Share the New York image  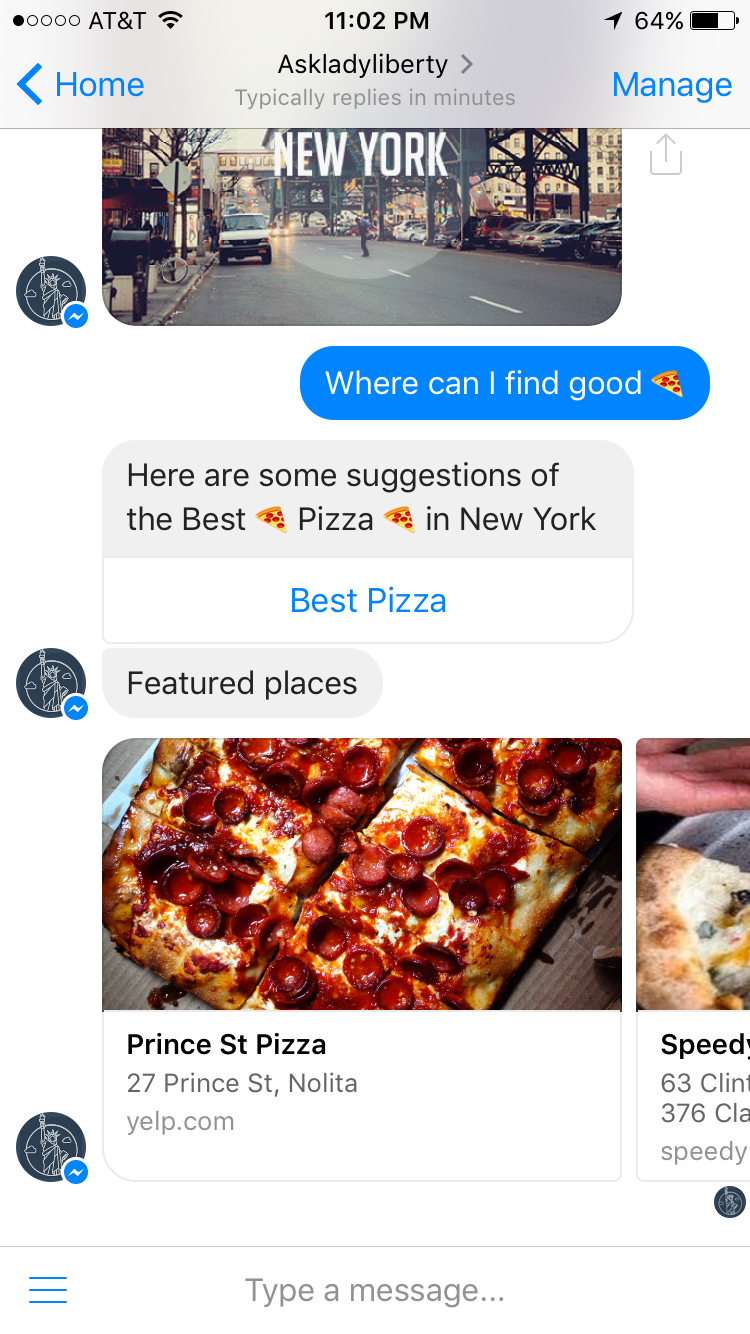pos(665,155)
